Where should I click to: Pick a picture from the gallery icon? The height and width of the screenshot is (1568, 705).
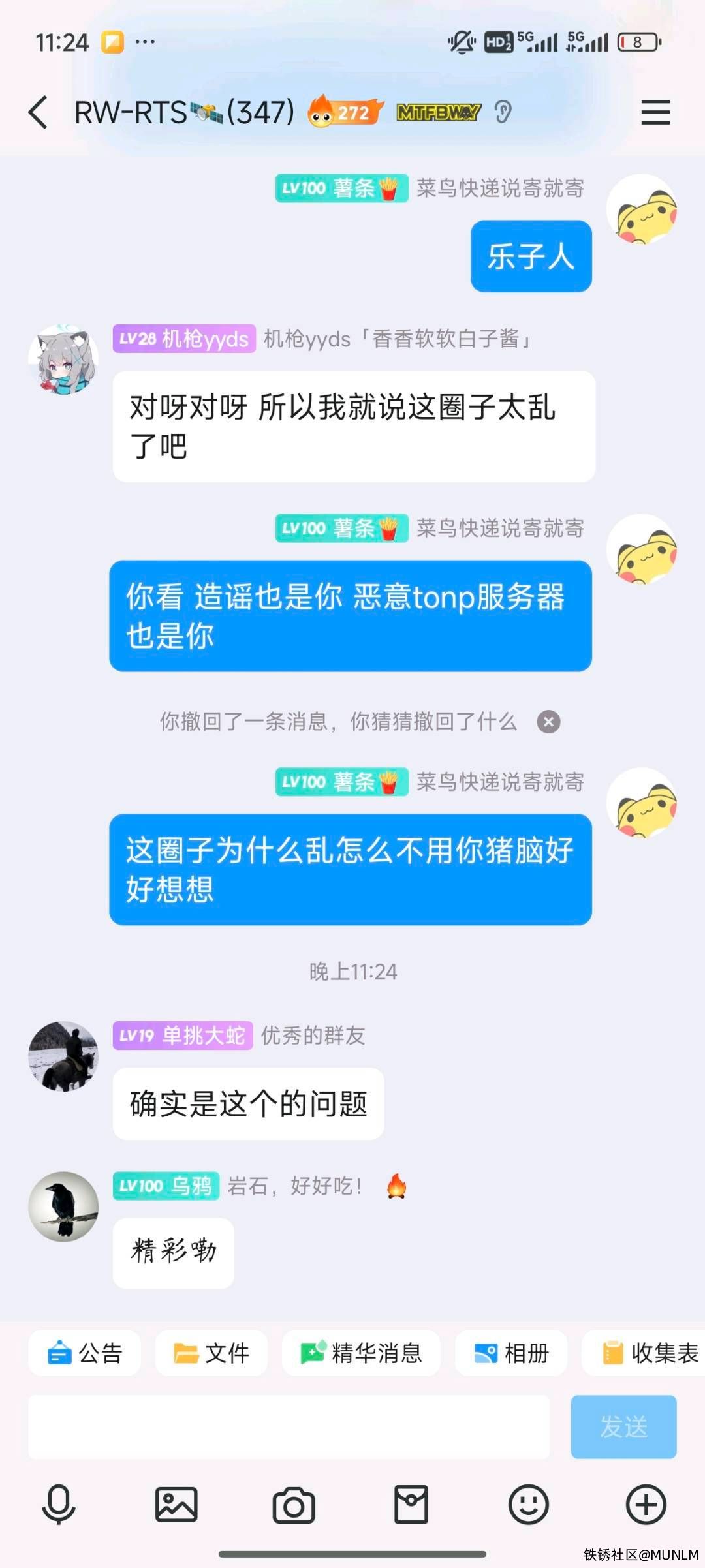176,1505
